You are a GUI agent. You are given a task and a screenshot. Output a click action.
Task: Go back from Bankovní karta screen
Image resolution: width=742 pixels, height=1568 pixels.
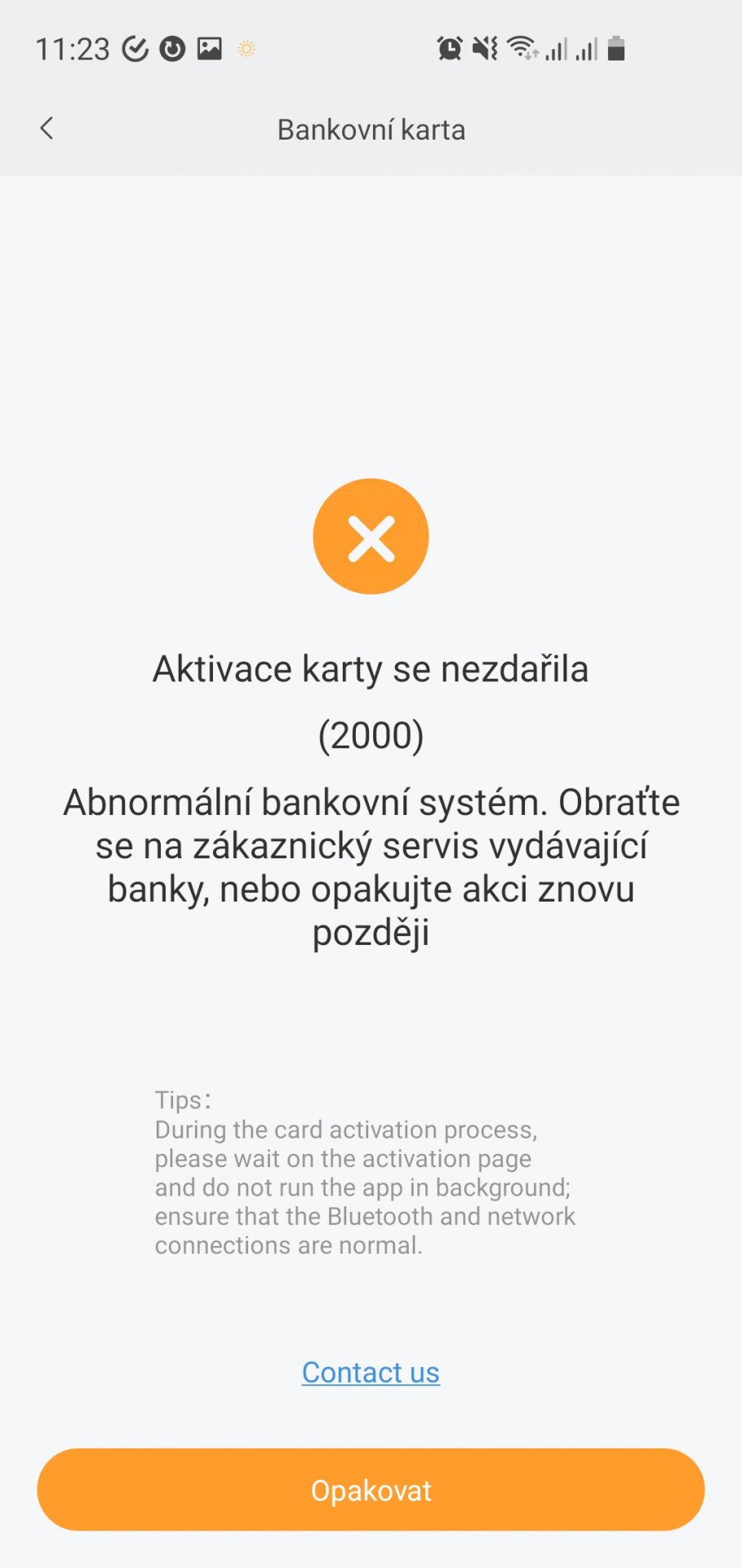click(47, 128)
